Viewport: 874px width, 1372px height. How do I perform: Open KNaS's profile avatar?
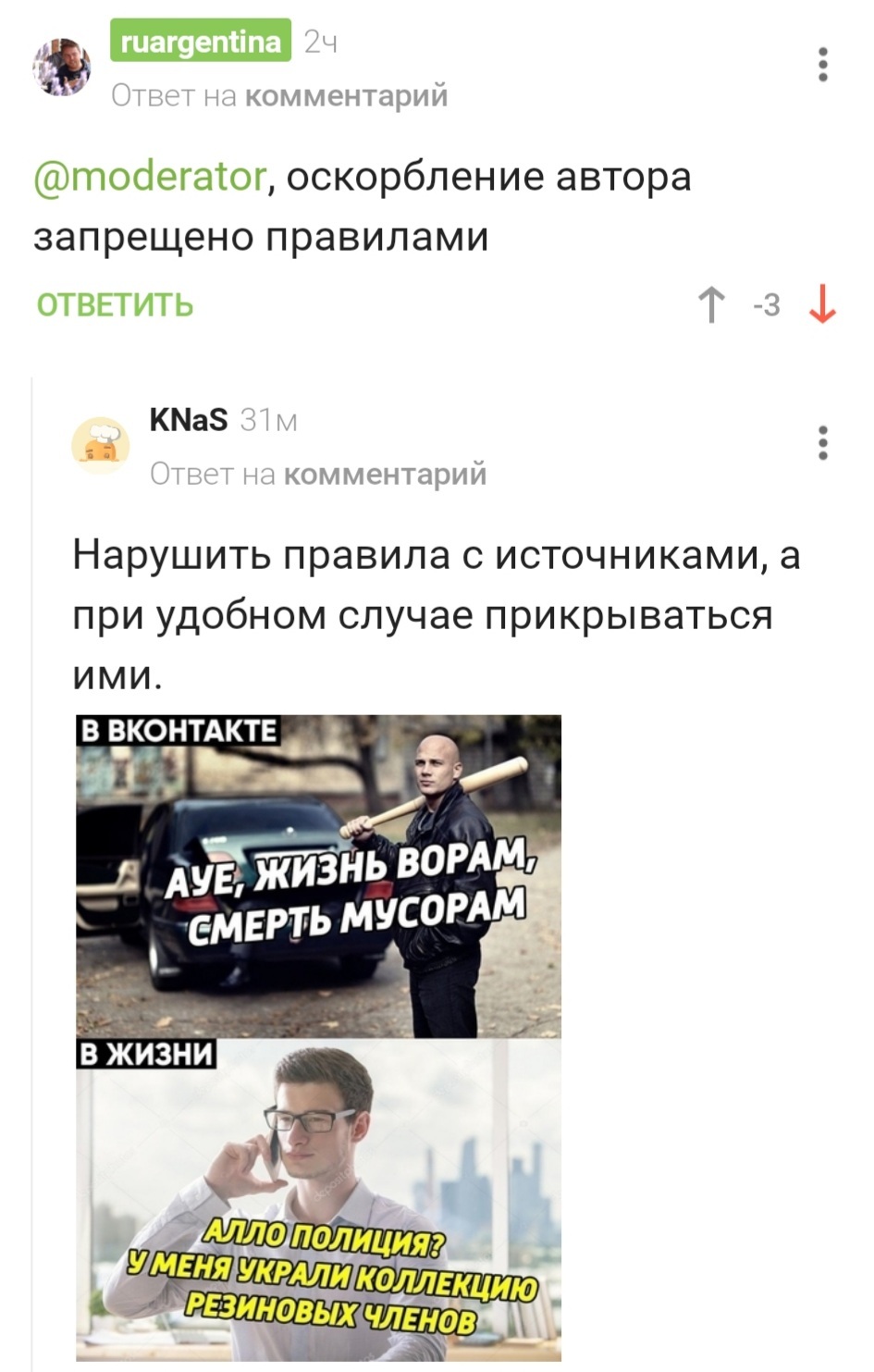click(x=101, y=445)
